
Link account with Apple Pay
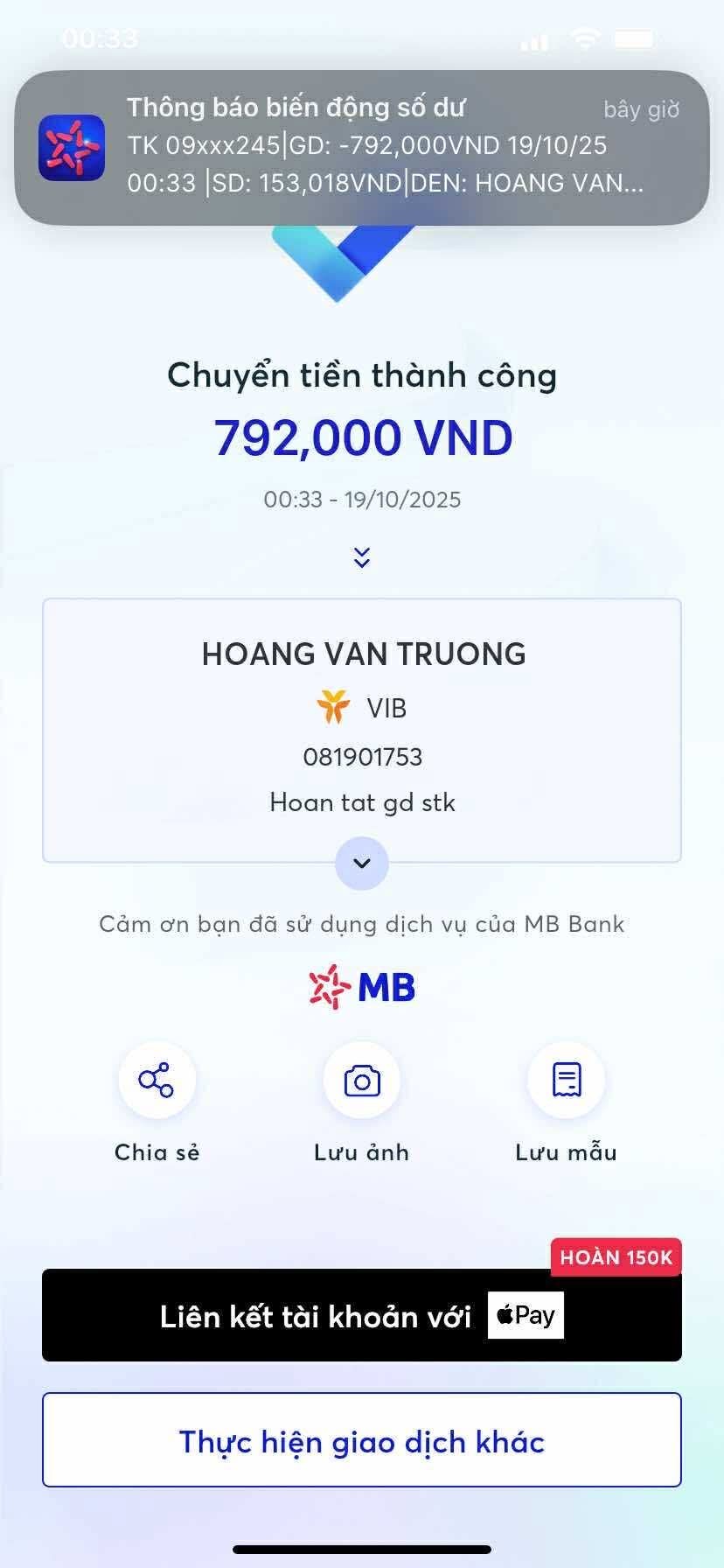pos(362,1315)
